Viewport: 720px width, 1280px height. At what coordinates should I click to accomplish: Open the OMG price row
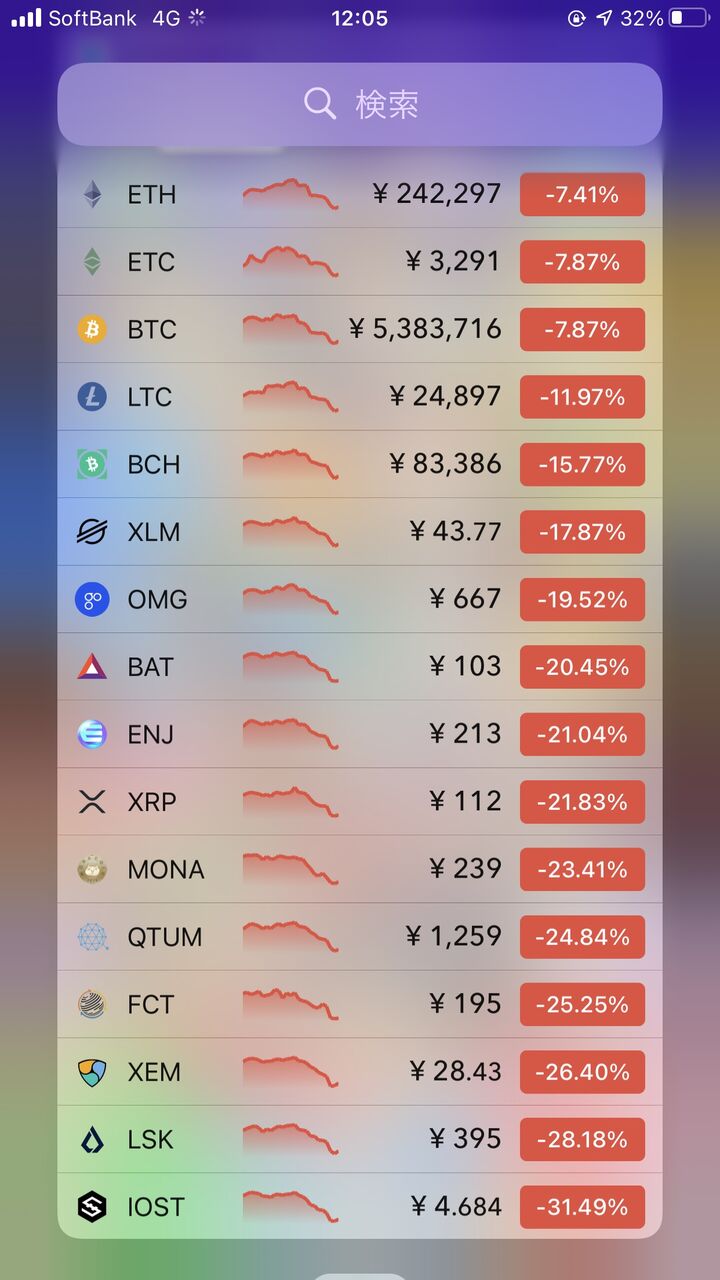[x=360, y=599]
